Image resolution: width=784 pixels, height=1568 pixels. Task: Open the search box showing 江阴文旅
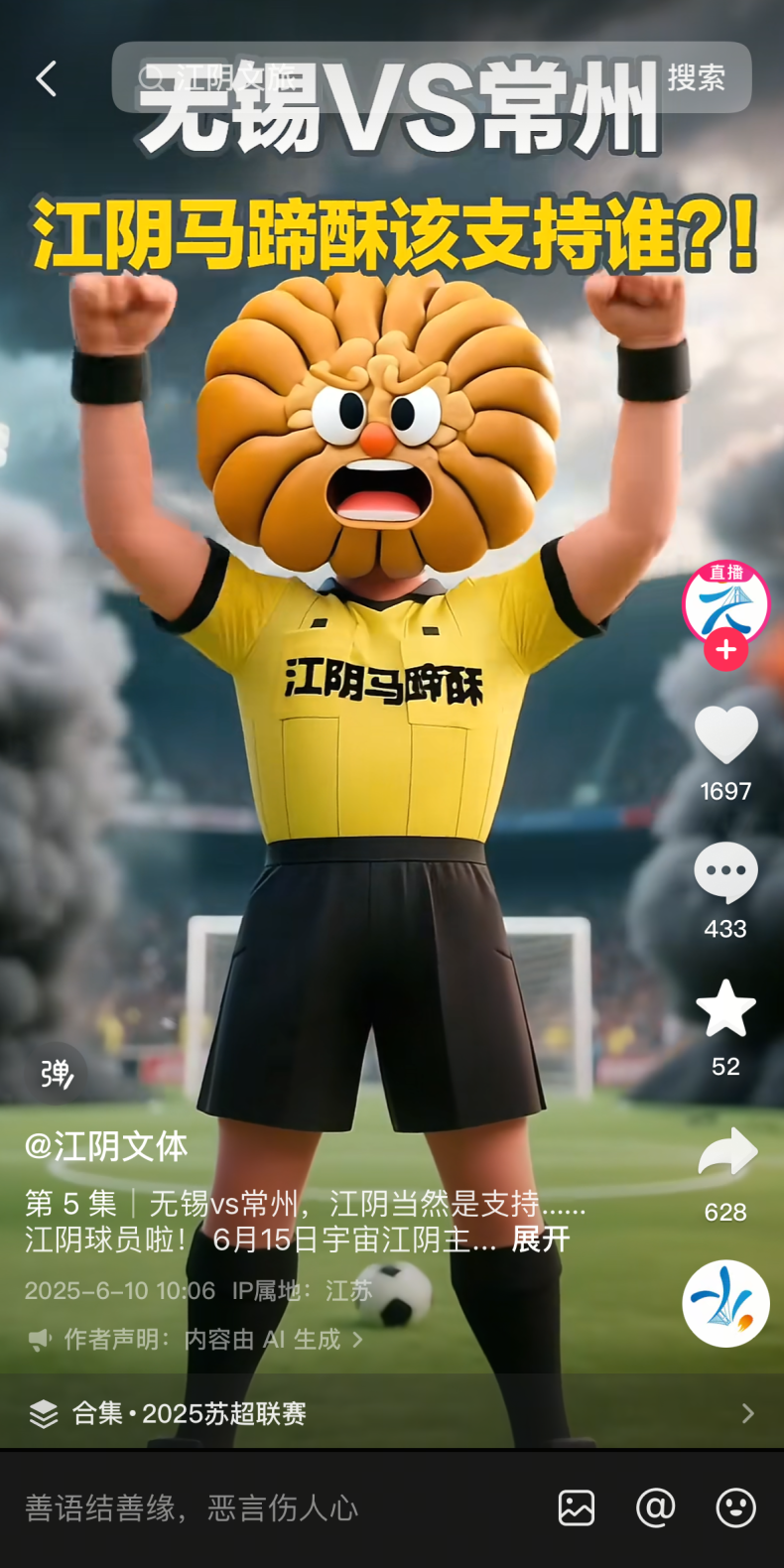(387, 76)
